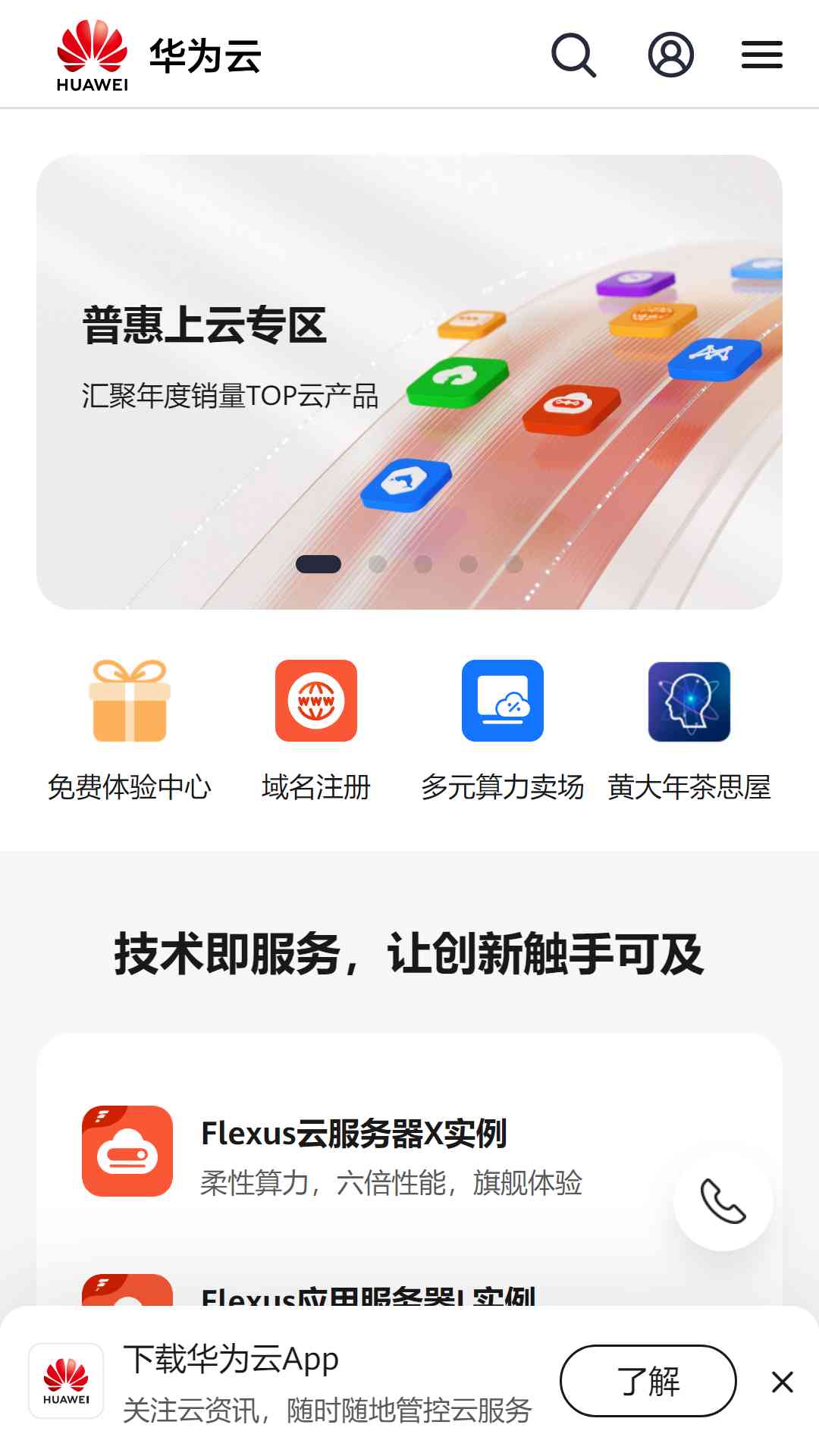The width and height of the screenshot is (819, 1456).
Task: Tap 了解 to learn about the app
Action: click(648, 1381)
